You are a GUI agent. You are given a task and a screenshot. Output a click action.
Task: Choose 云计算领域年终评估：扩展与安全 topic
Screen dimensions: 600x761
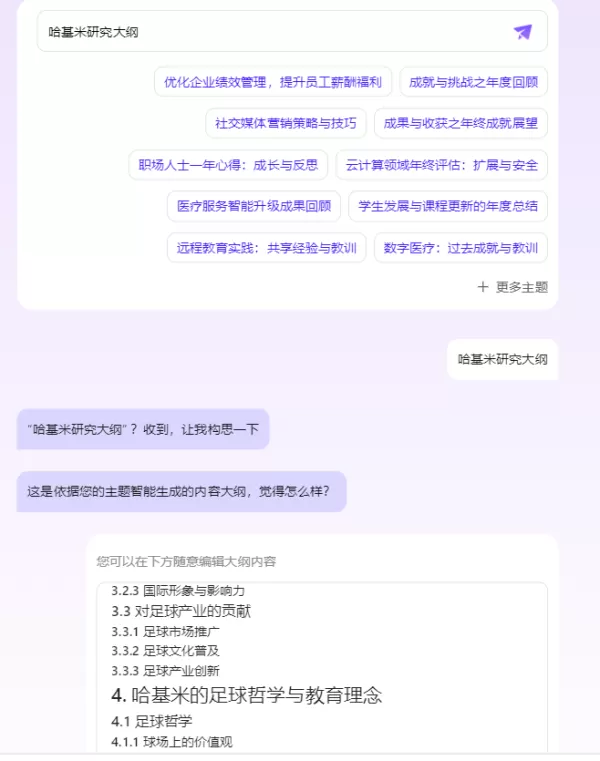pyautogui.click(x=442, y=165)
